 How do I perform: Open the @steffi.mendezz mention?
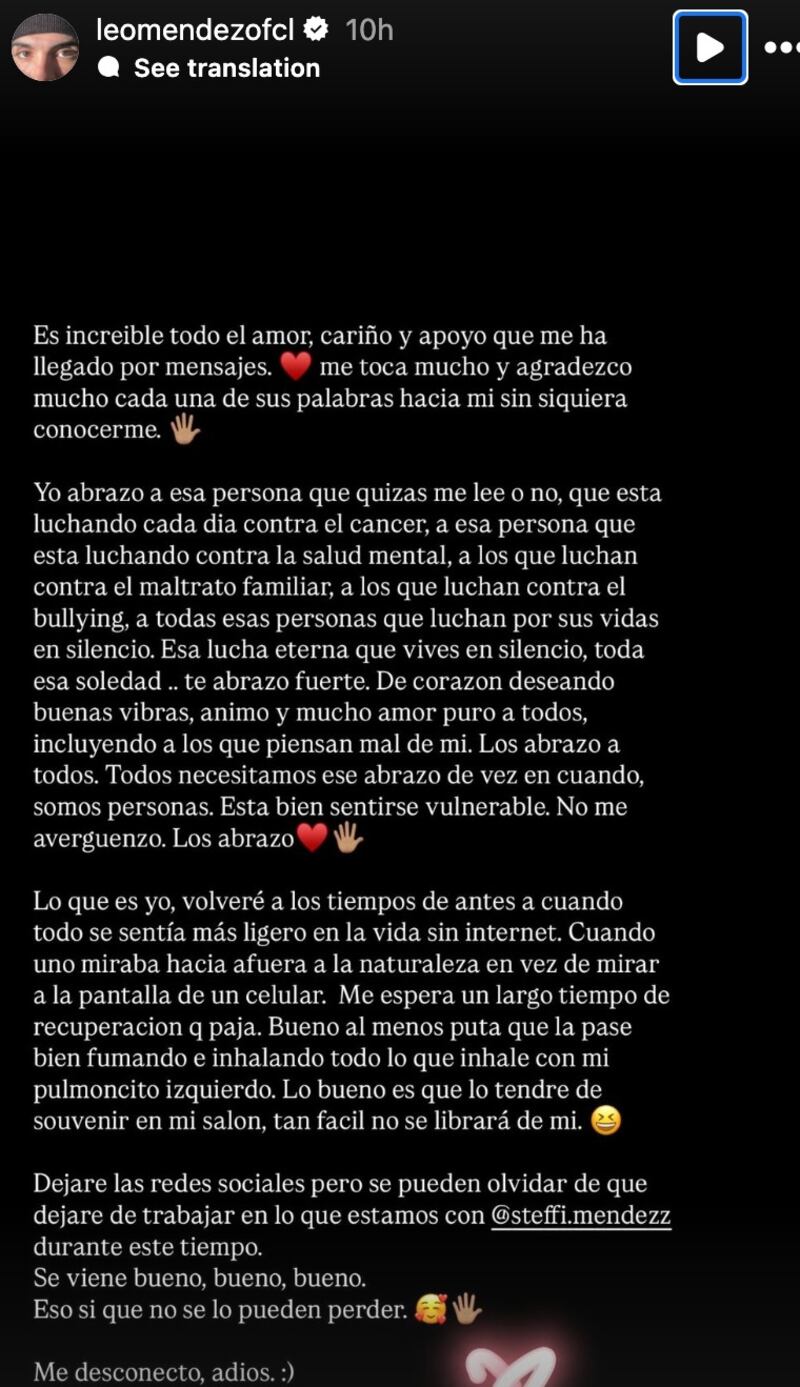(x=581, y=1217)
